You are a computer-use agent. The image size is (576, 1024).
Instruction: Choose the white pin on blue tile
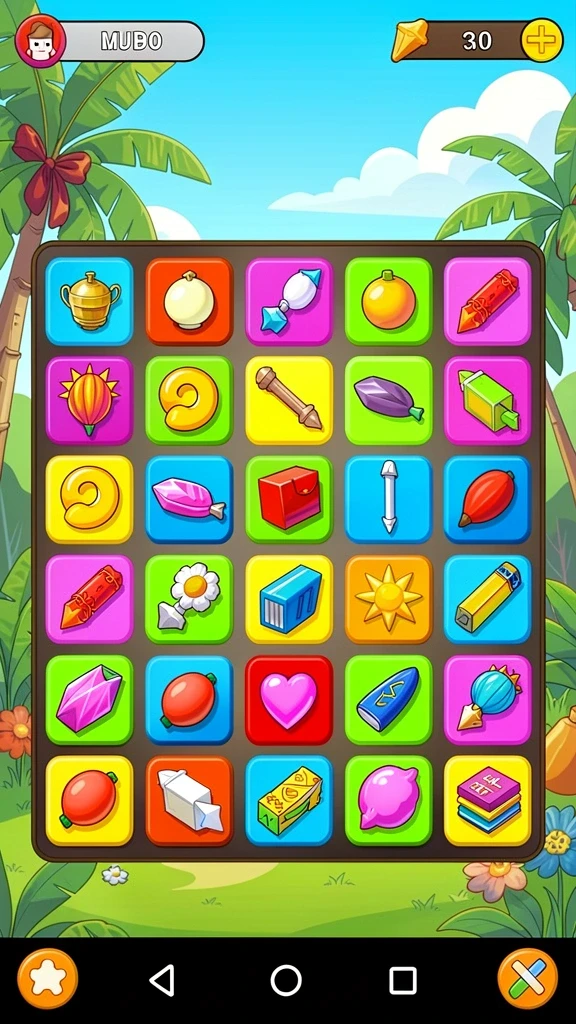[x=389, y=500]
